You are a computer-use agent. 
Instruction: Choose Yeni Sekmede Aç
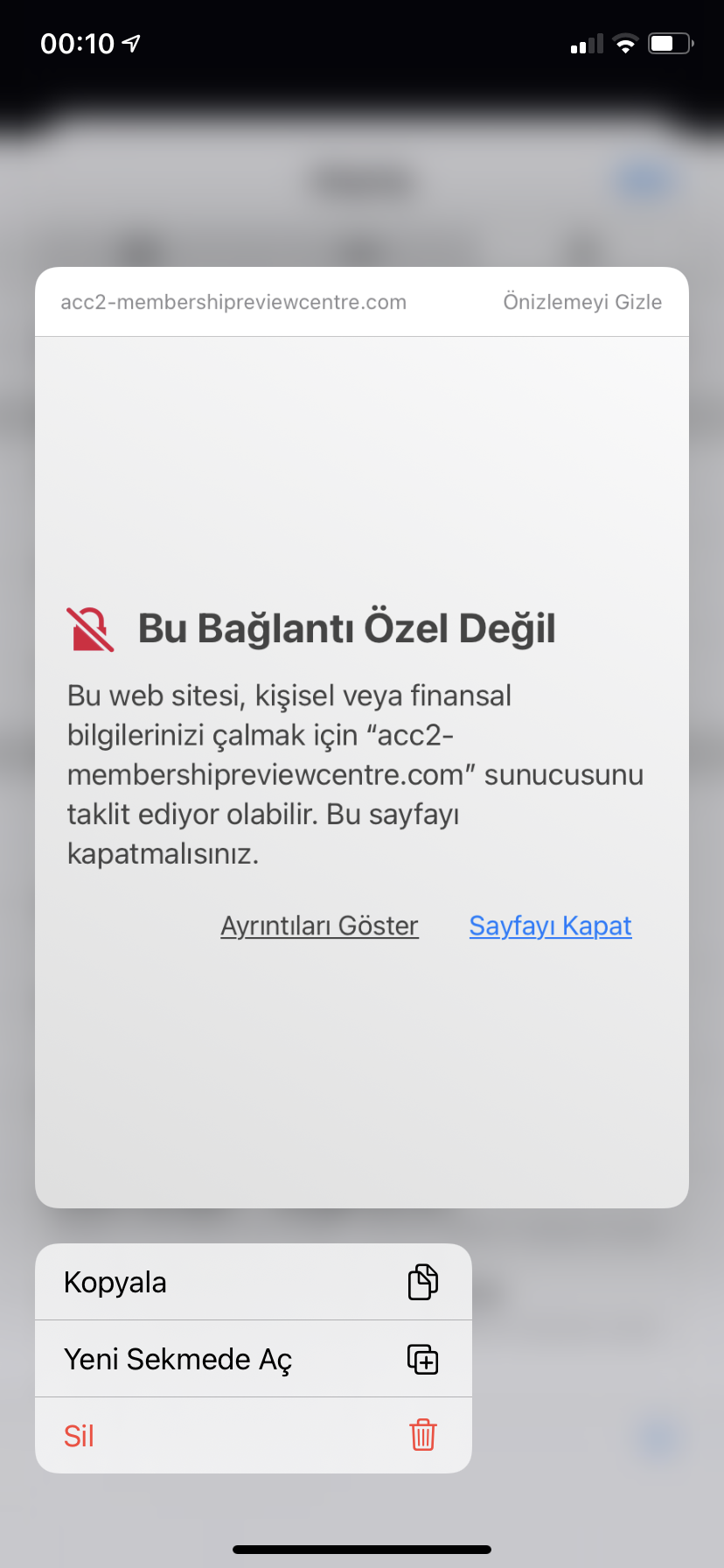pyautogui.click(x=253, y=1359)
